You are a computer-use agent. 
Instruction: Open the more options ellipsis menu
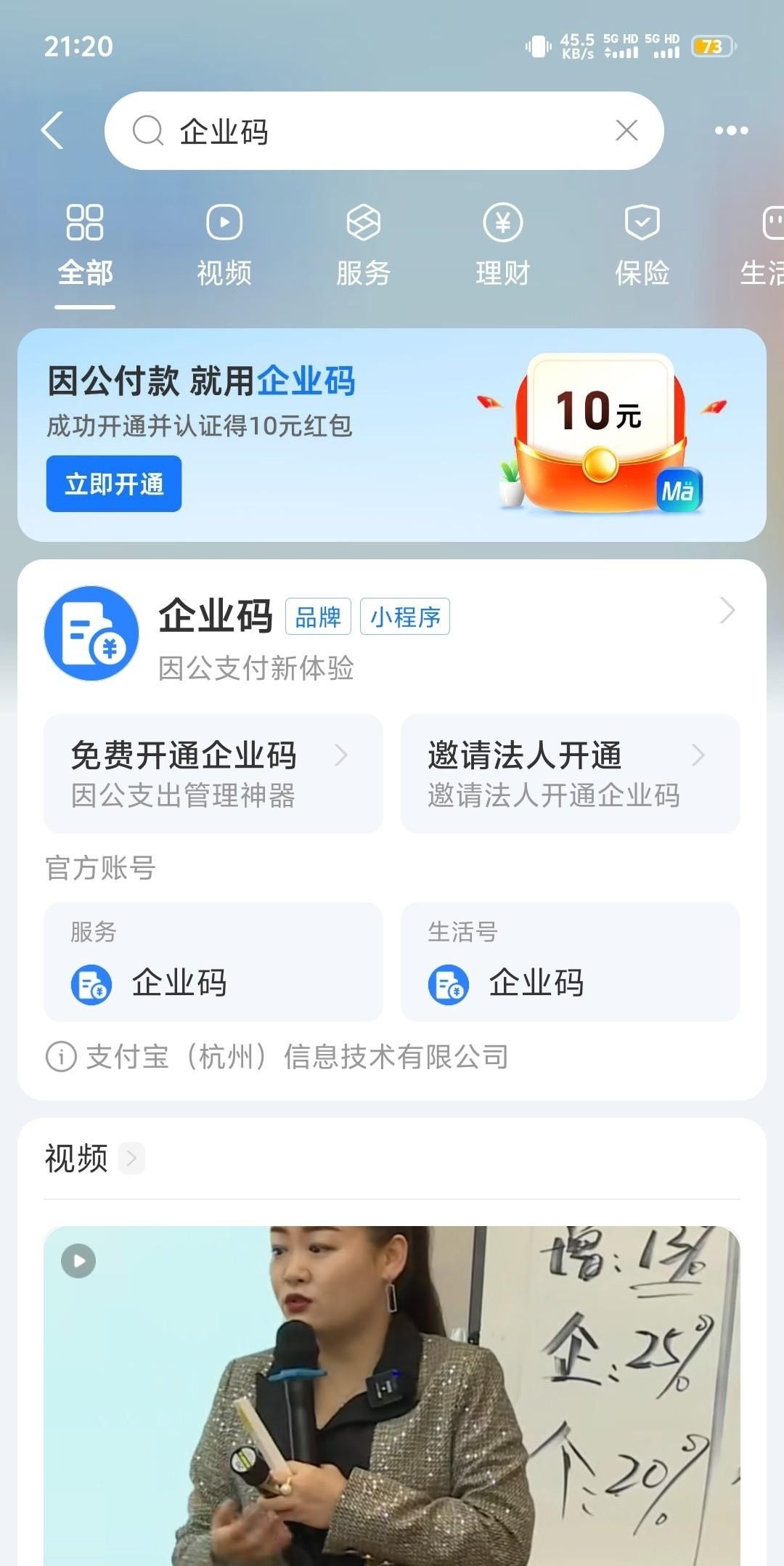(732, 131)
